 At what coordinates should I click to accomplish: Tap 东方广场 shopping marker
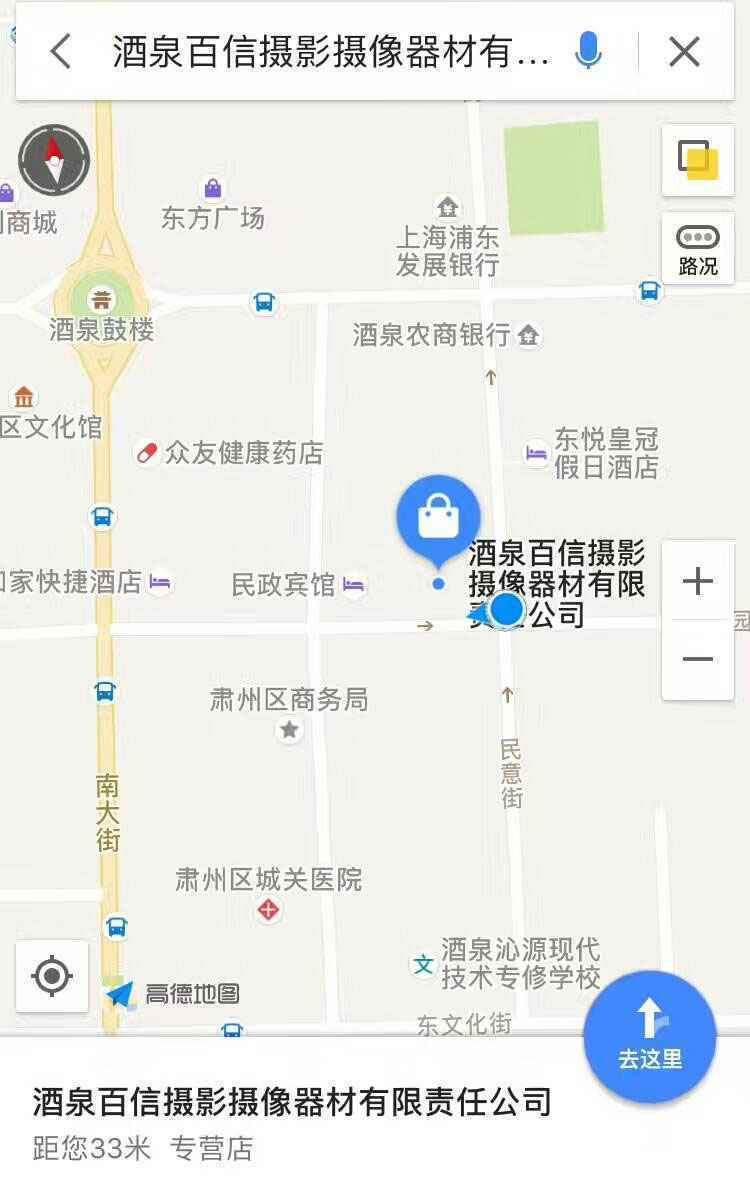(213, 190)
